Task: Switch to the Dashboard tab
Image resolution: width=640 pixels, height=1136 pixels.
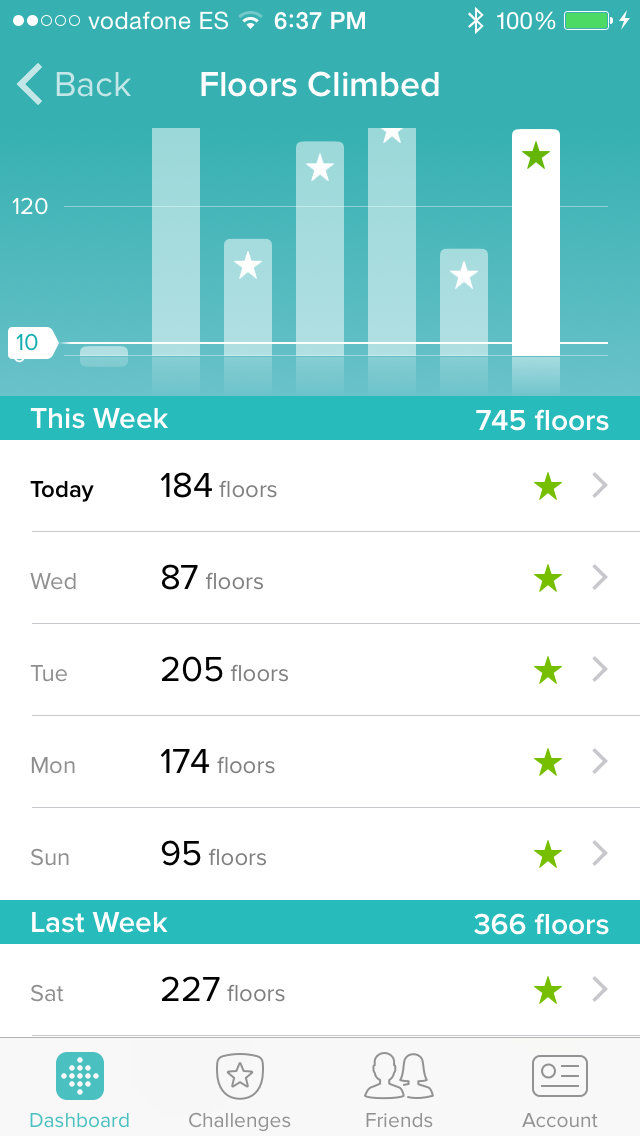Action: (80, 1089)
